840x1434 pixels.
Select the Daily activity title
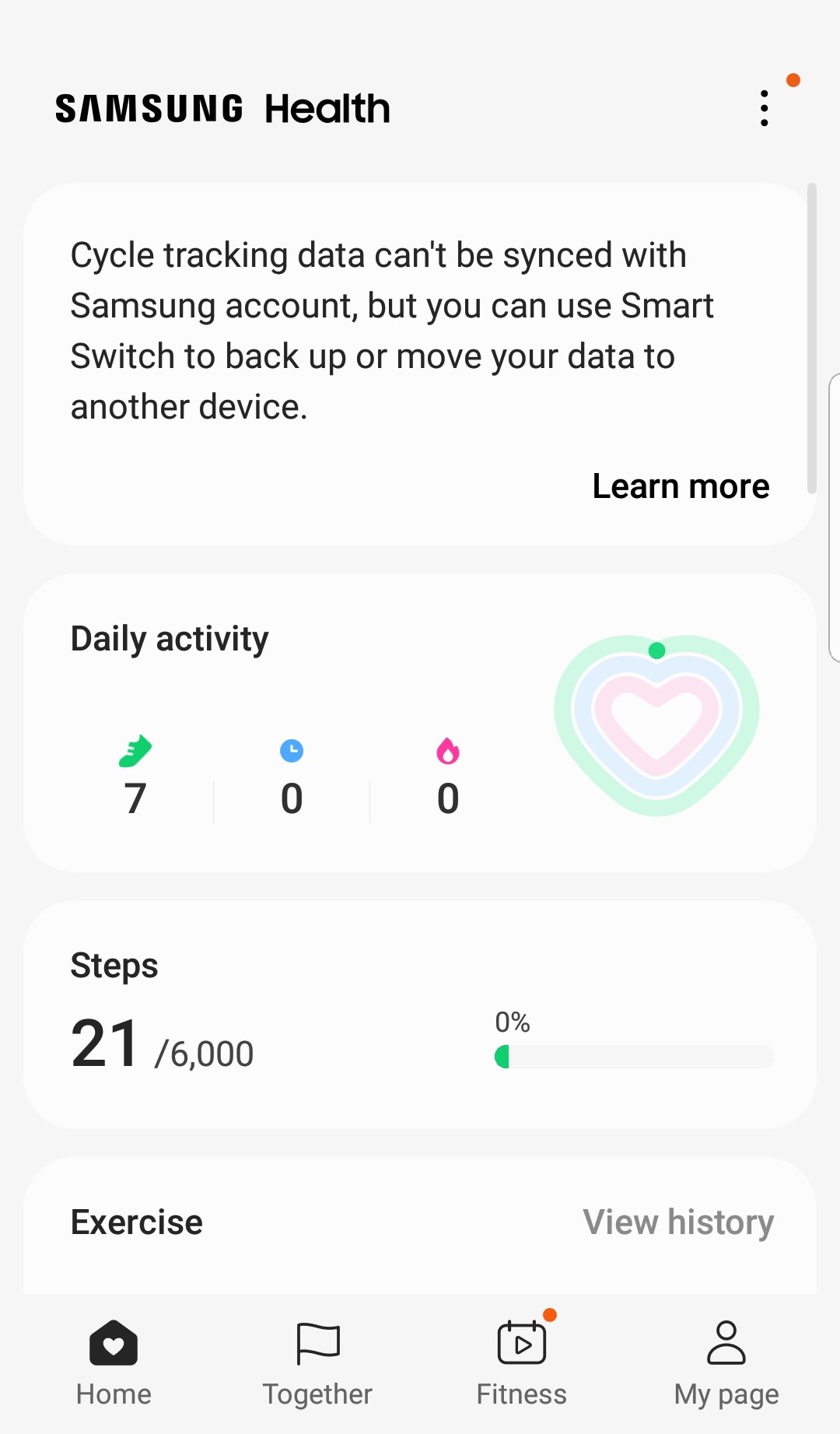[x=169, y=638]
